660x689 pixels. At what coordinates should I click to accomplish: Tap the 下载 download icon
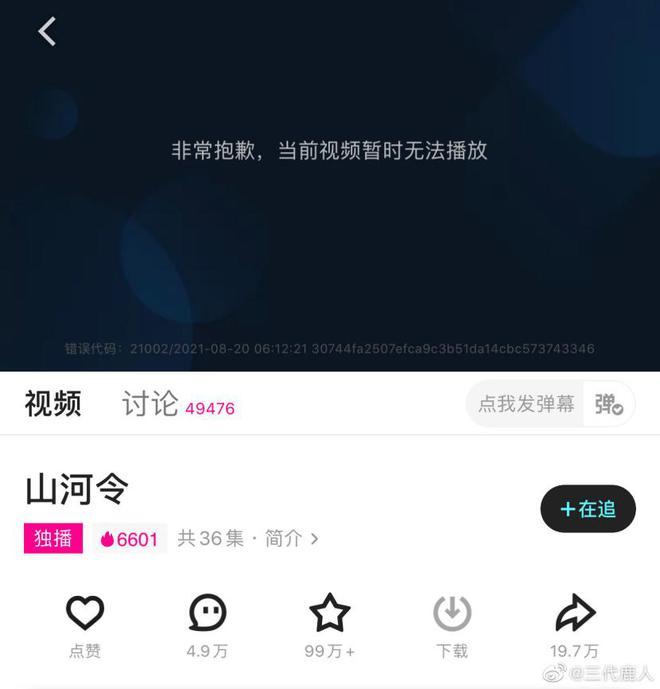452,613
